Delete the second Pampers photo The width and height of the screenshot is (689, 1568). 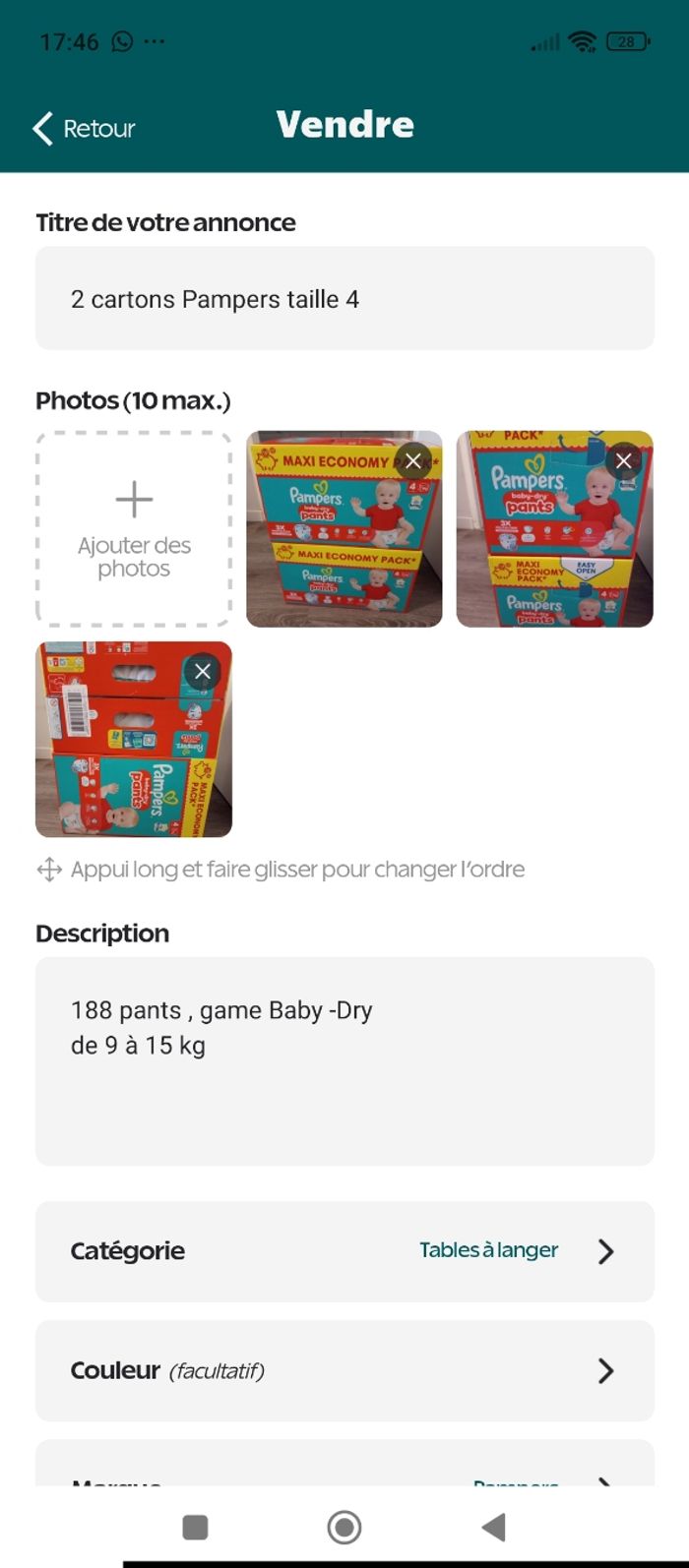(624, 460)
